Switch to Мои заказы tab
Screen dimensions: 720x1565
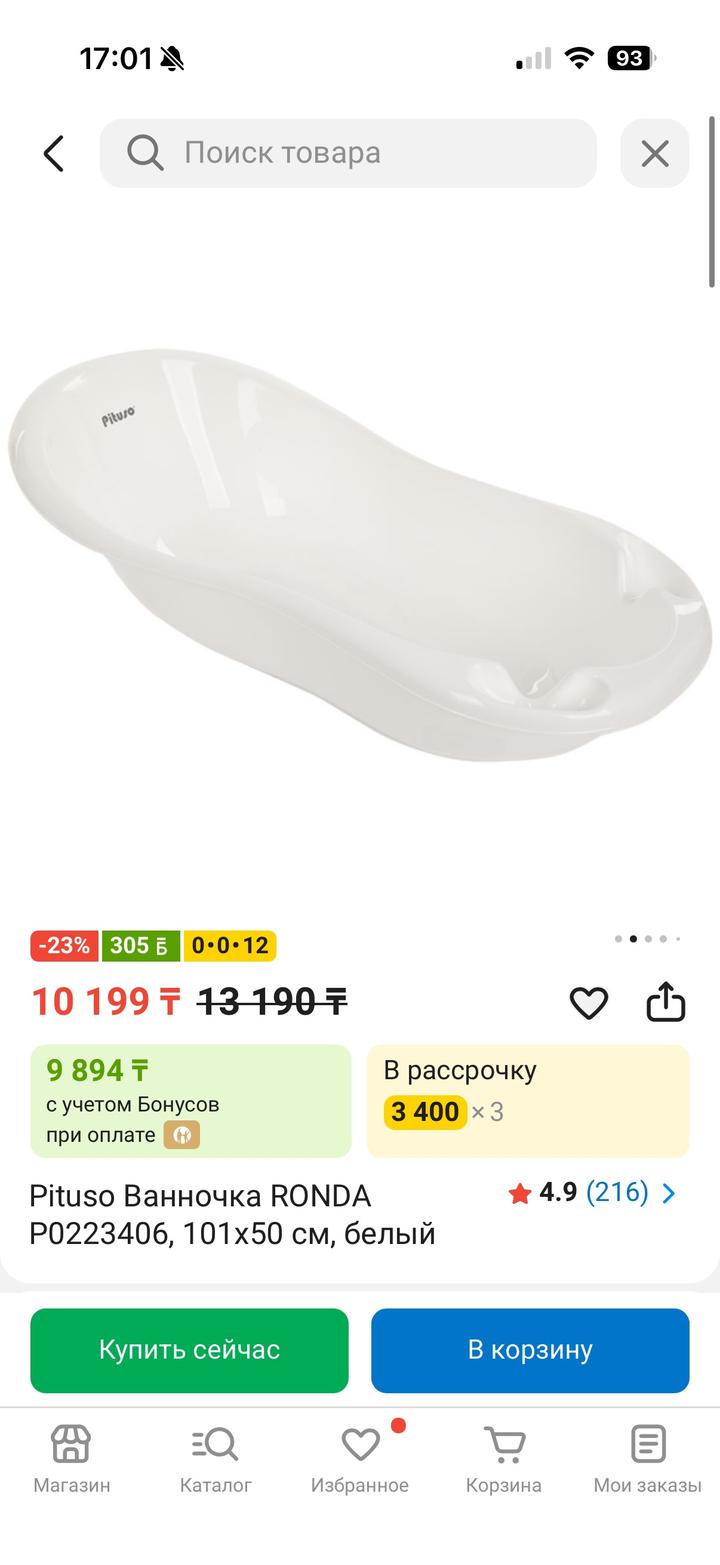648,1460
